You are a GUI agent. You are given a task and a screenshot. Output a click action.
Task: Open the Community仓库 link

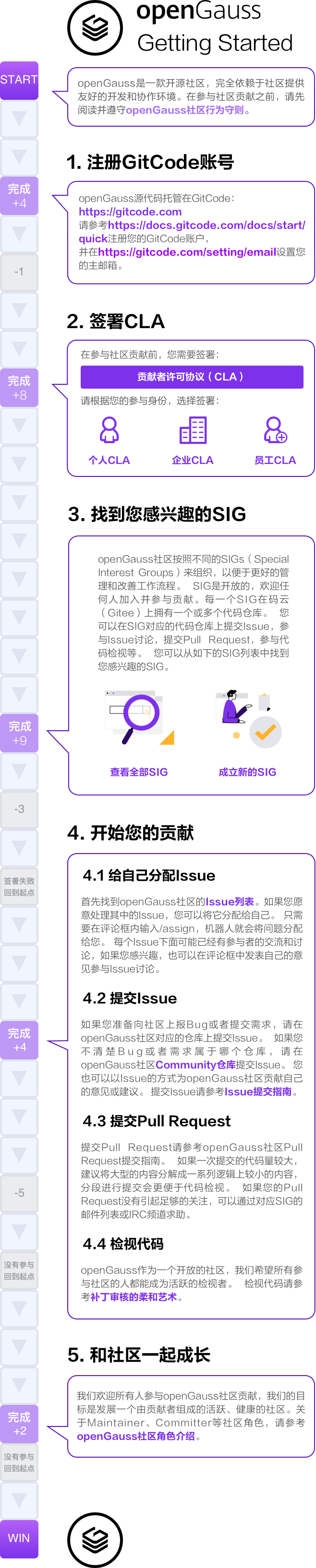pyautogui.click(x=195, y=1065)
